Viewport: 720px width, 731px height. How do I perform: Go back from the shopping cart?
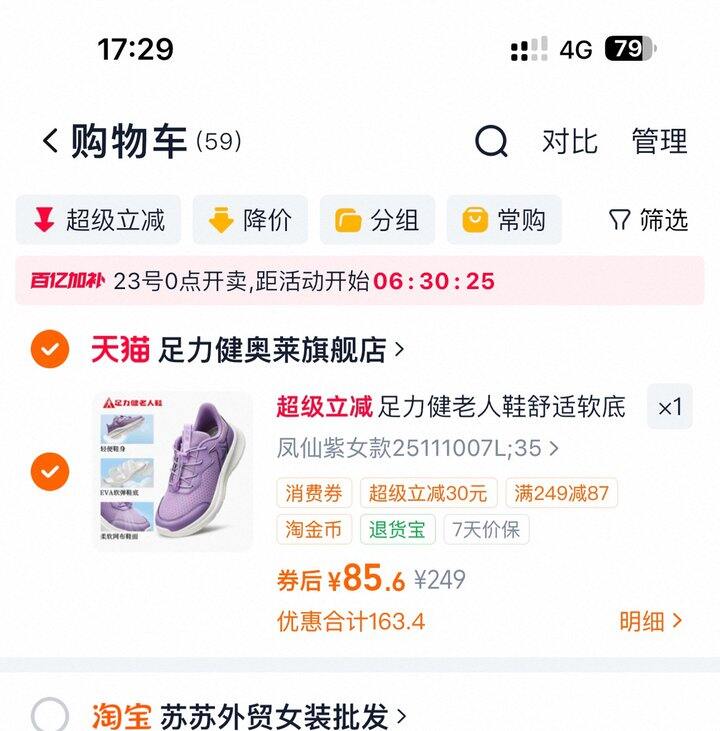(50, 142)
